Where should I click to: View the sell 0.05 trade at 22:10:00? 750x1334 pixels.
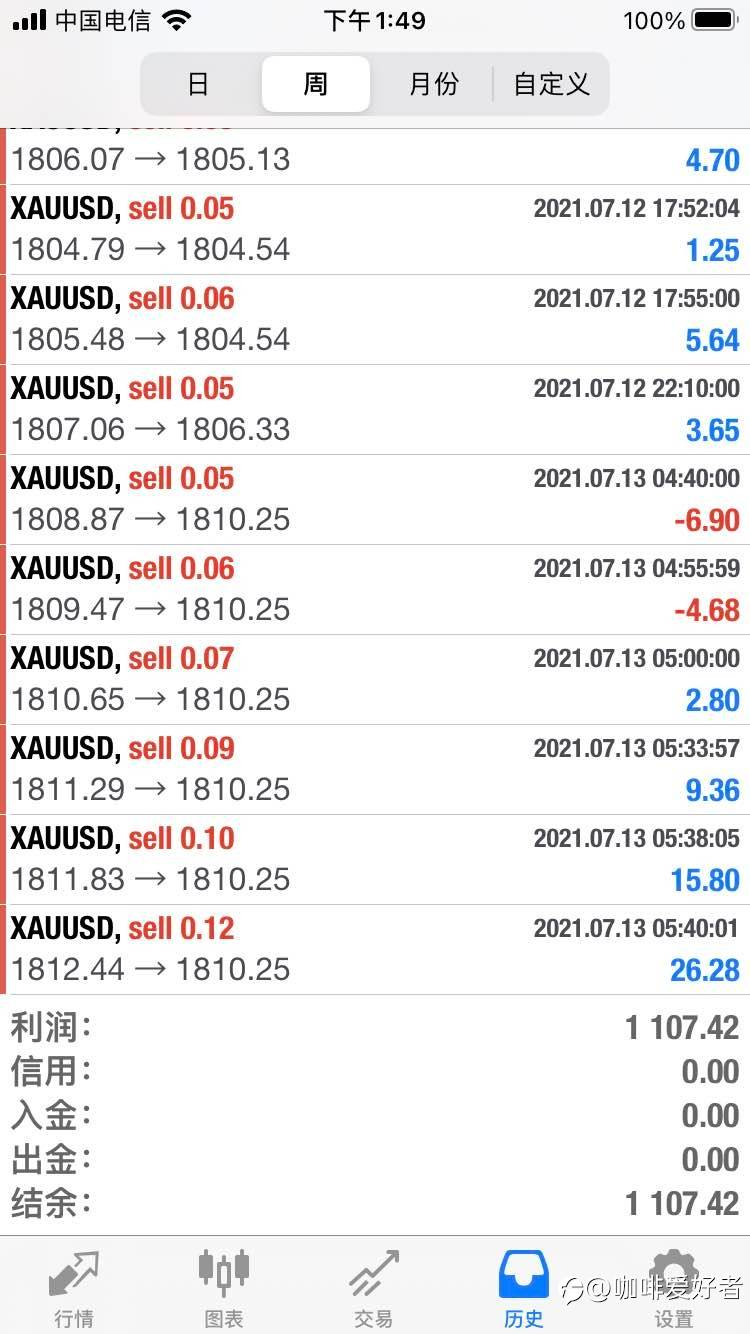pyautogui.click(x=375, y=409)
